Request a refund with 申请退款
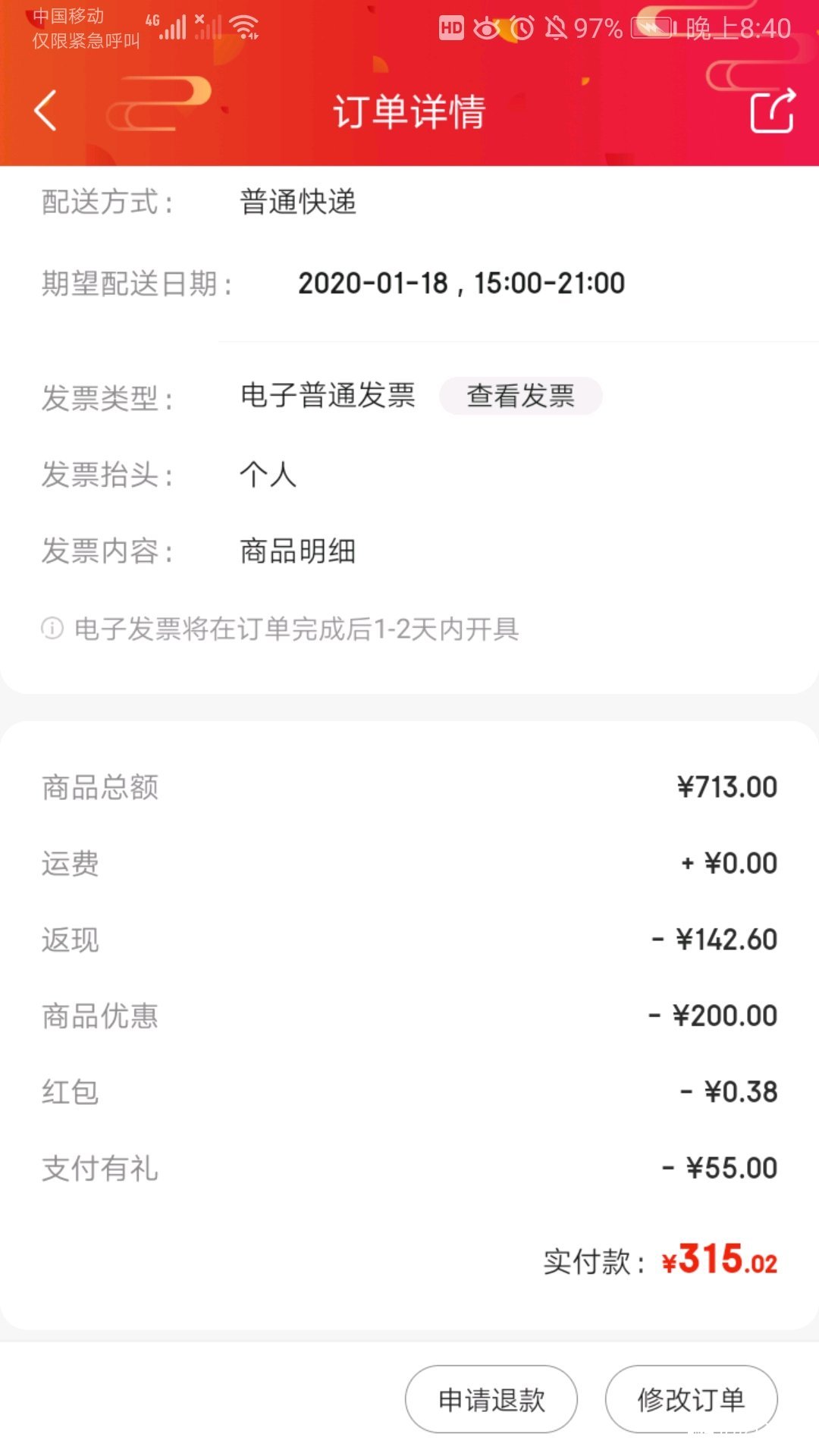This screenshot has width=819, height=1456. [491, 1399]
